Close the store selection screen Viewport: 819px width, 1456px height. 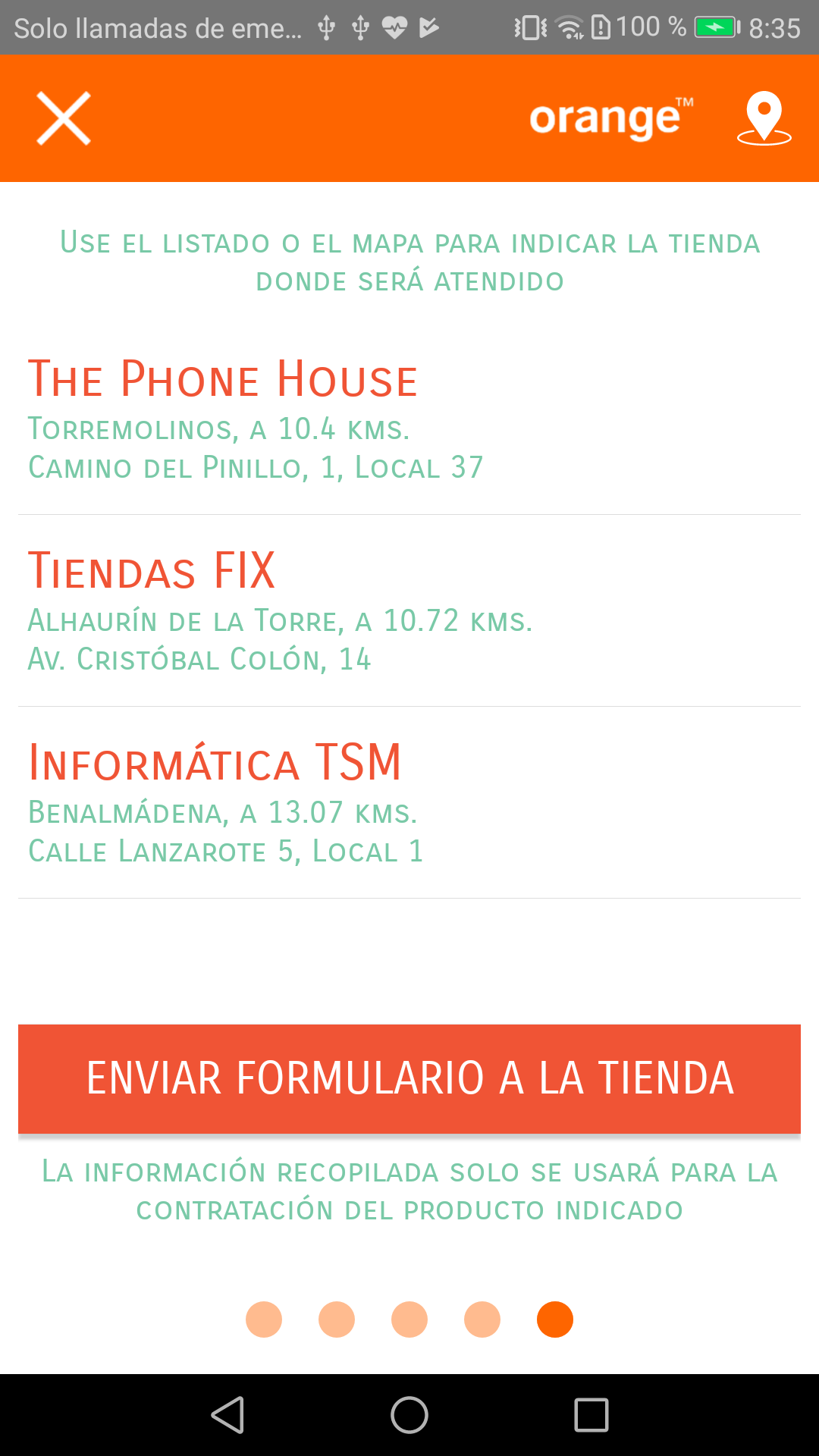(64, 118)
